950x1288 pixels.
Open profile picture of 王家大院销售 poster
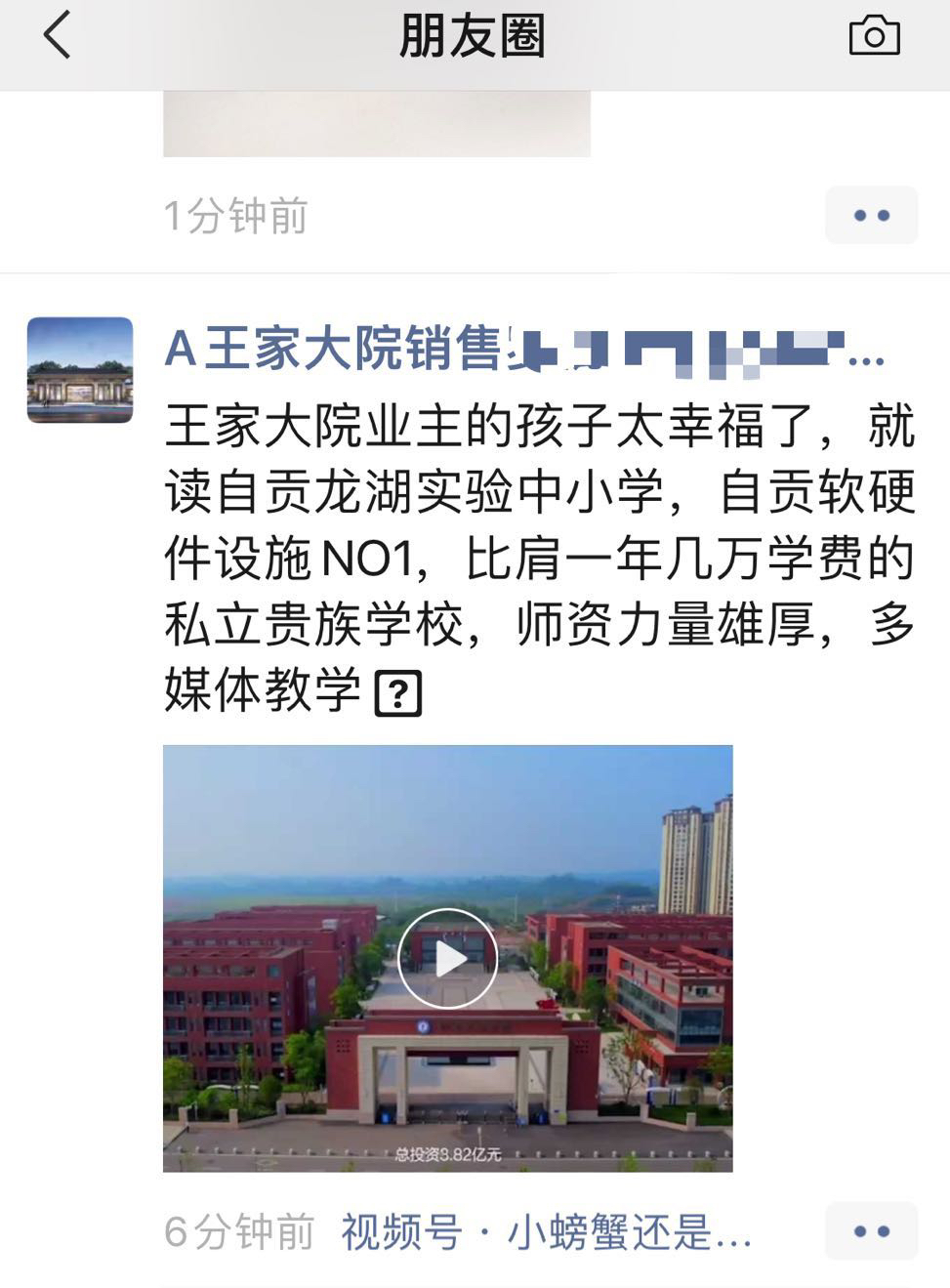click(x=80, y=370)
